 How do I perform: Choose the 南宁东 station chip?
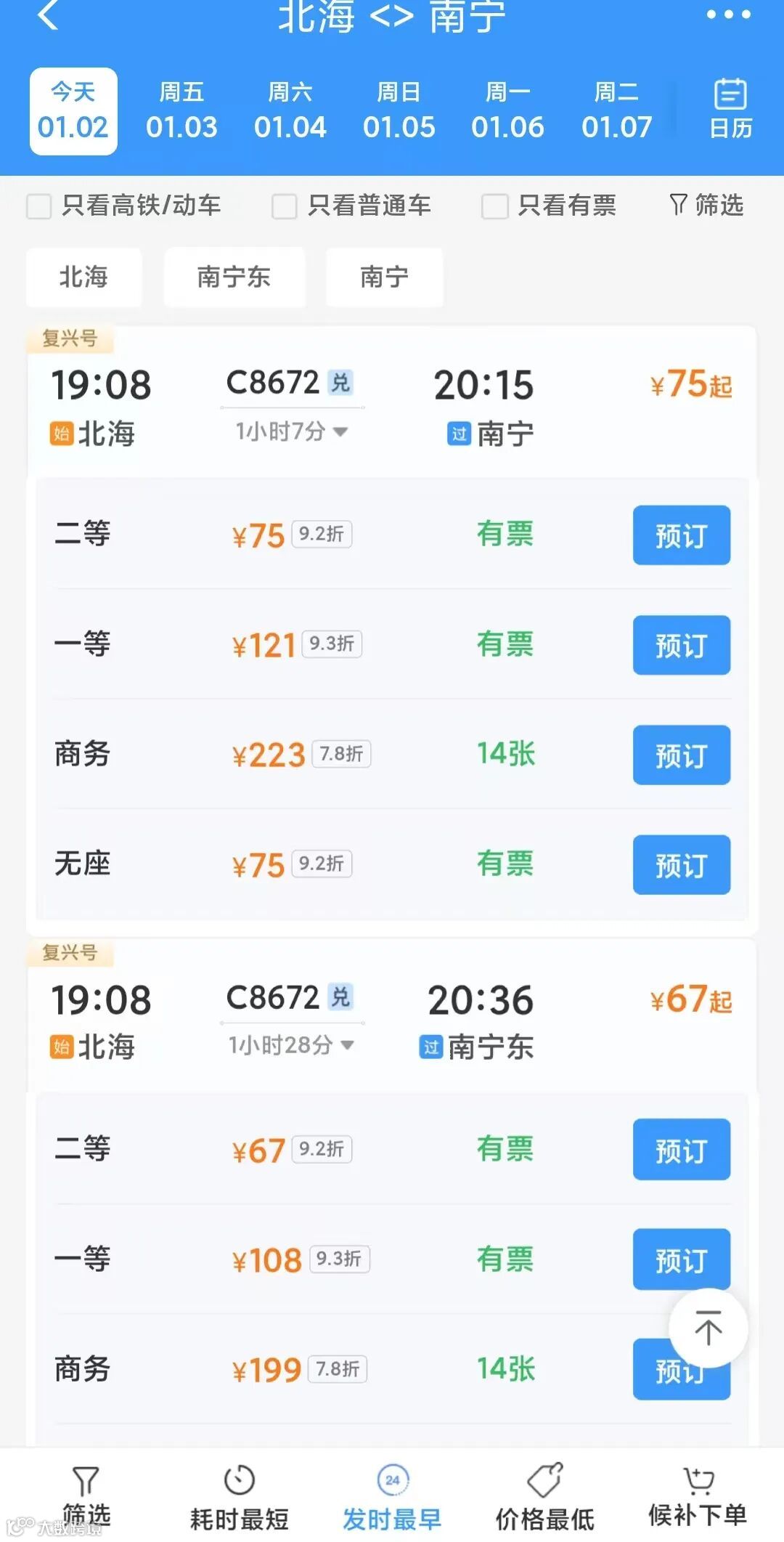pyautogui.click(x=234, y=277)
